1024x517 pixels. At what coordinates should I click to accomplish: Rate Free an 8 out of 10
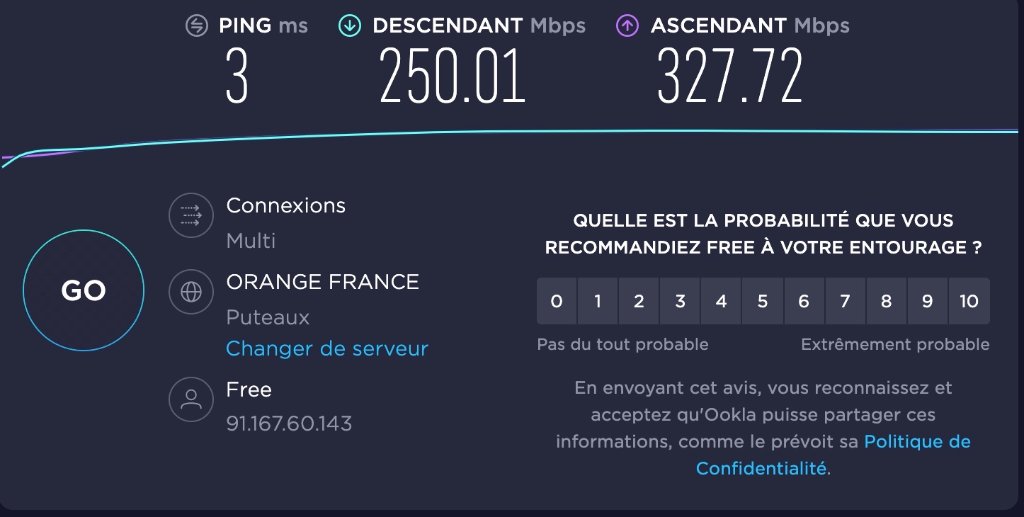point(886,301)
